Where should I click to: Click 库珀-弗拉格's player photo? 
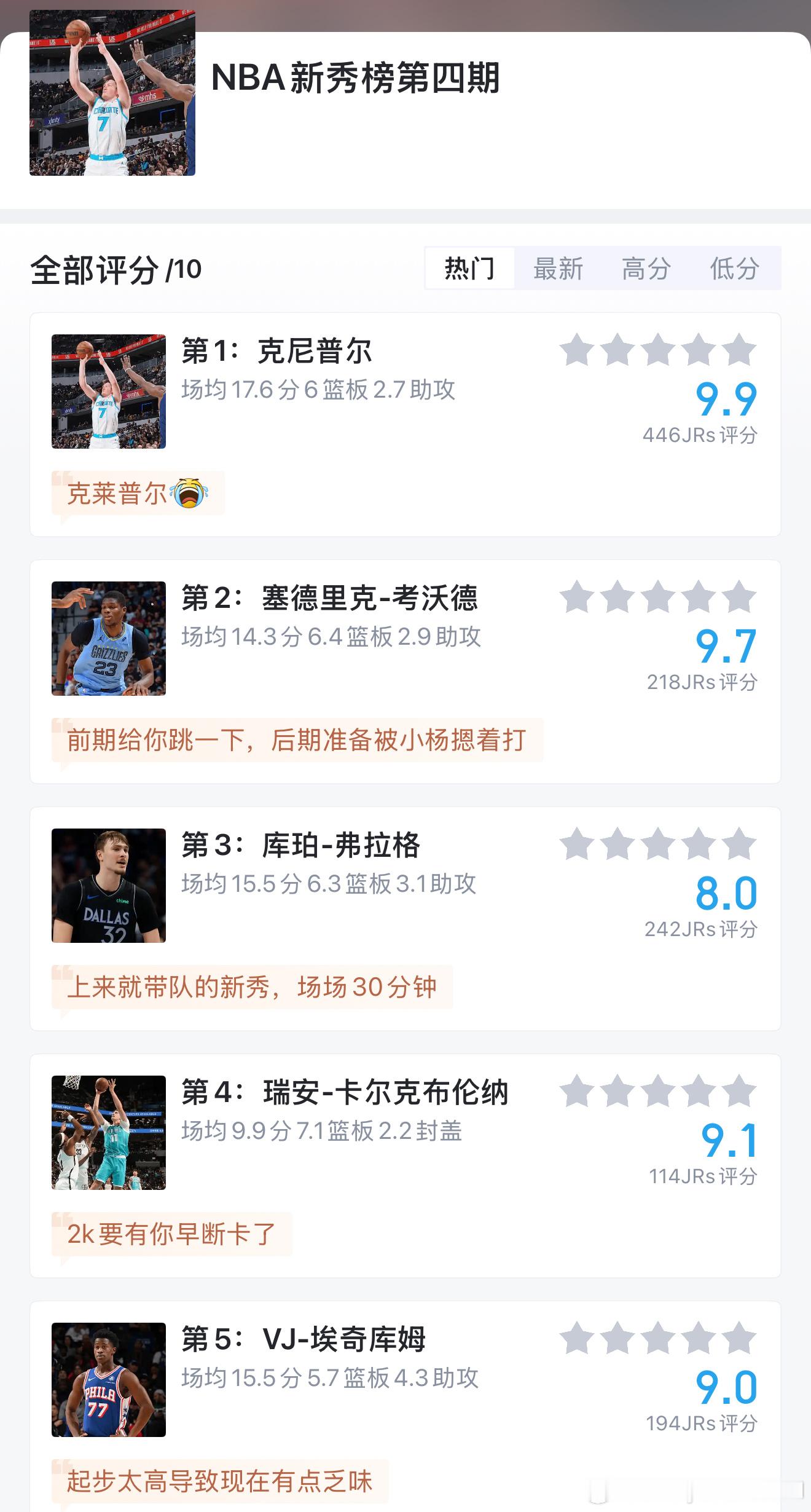point(108,885)
